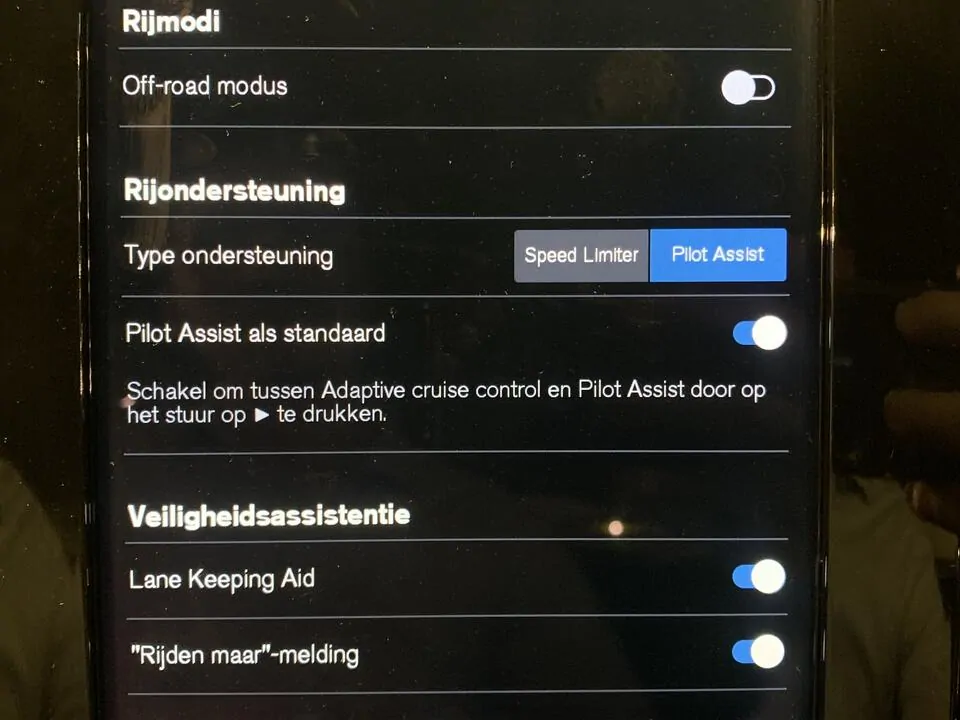Select Speed Limiter as support type
Image resolution: width=960 pixels, height=720 pixels.
(581, 255)
